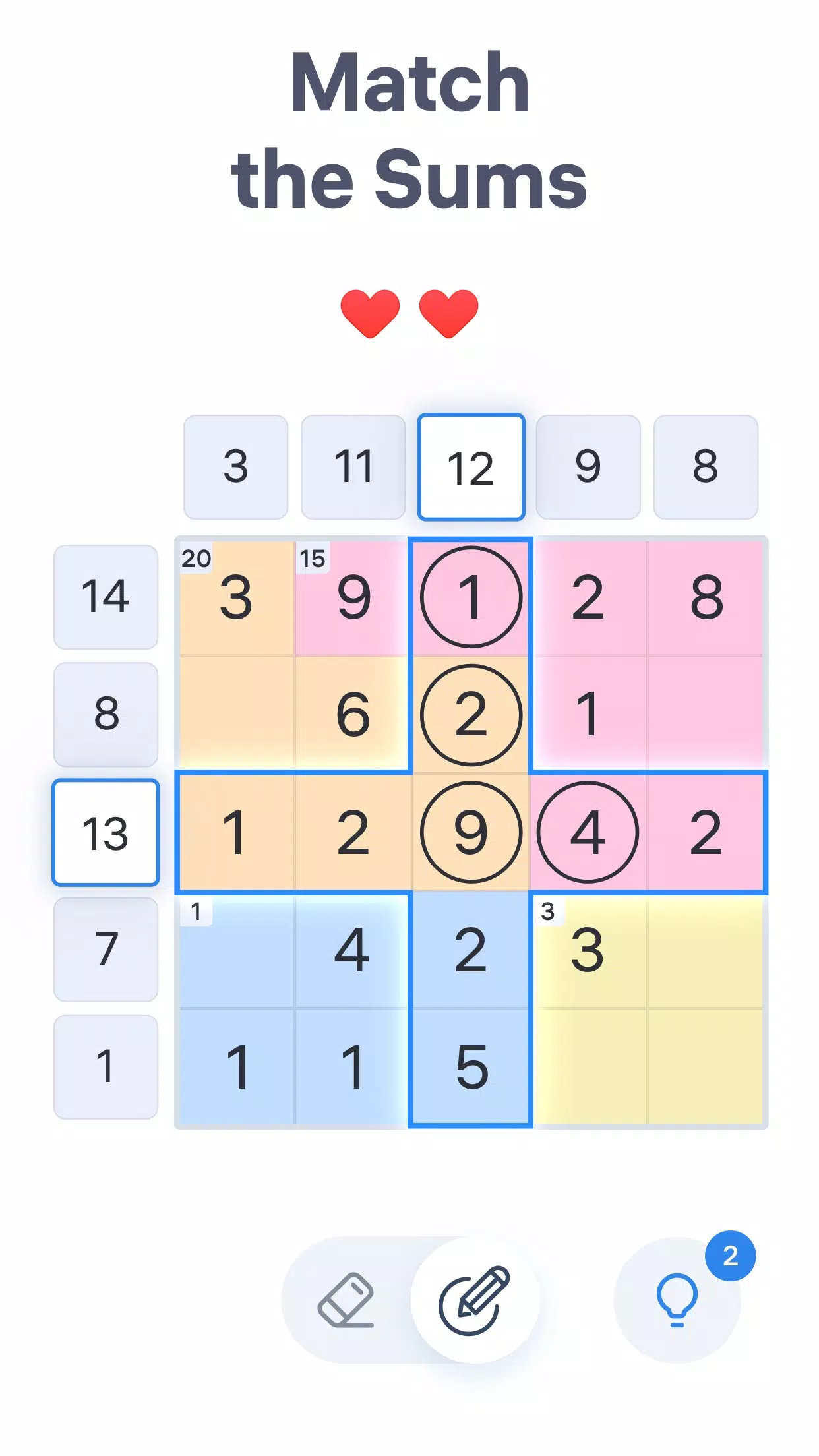
Task: Click the row sum tile labeled 7
Action: pos(106,950)
